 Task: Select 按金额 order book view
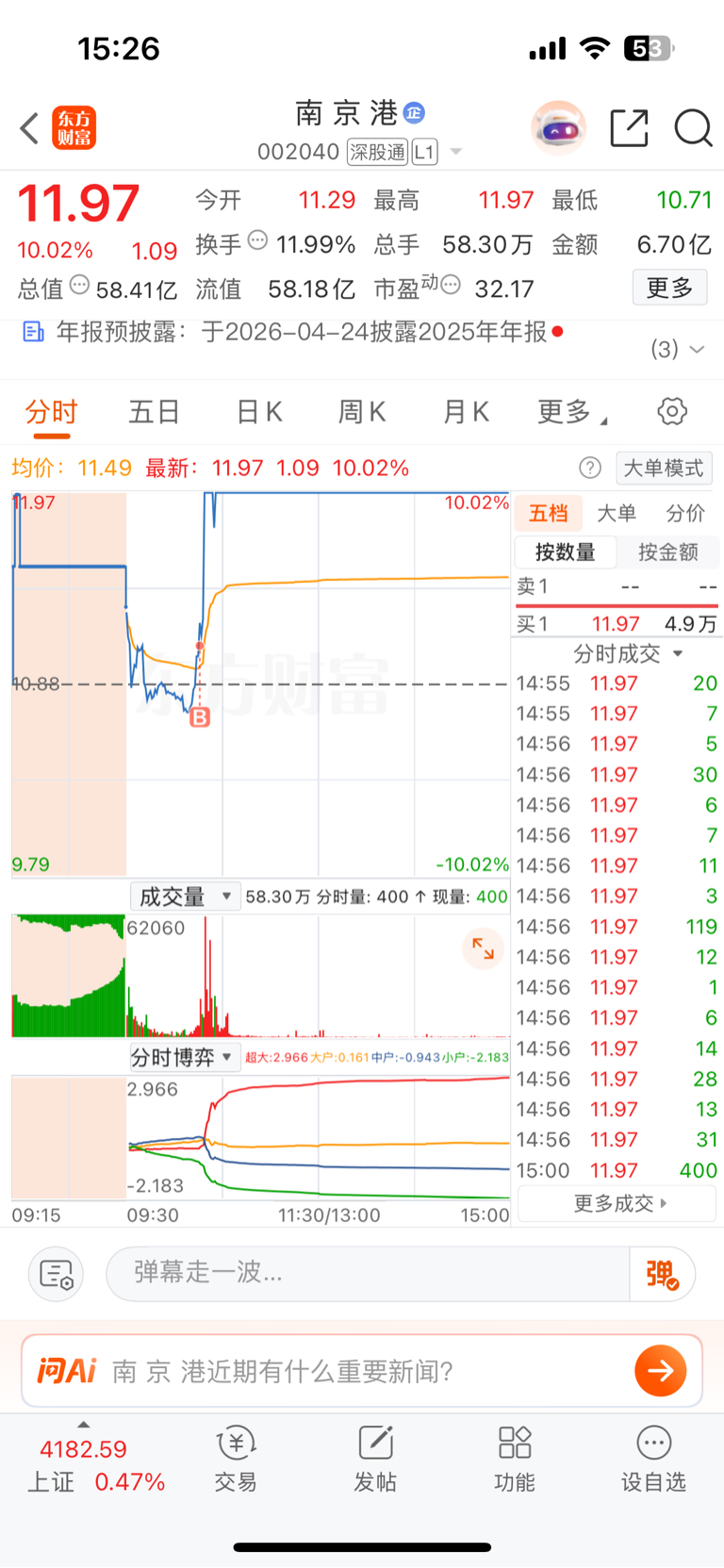[x=667, y=553]
